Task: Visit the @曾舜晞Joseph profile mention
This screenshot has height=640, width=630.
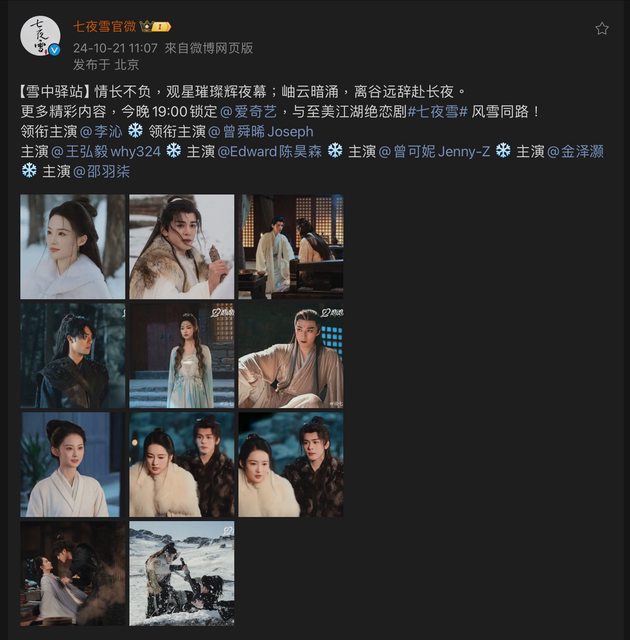Action: click(259, 131)
